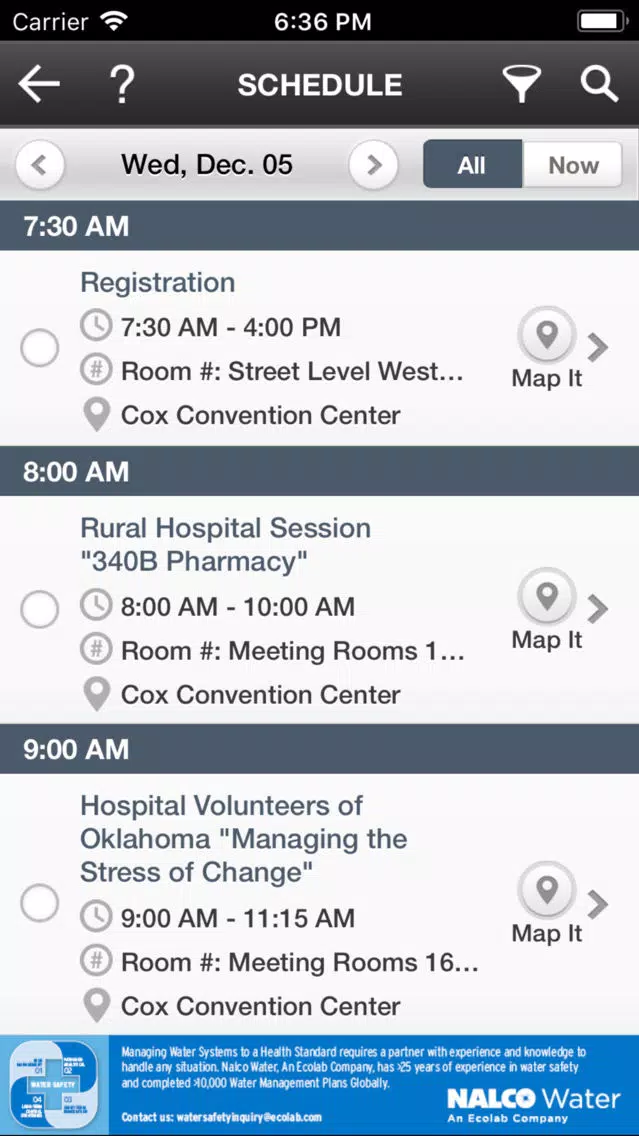Viewport: 639px width, 1136px height.
Task: Open the help question mark
Action: pyautogui.click(x=122, y=84)
